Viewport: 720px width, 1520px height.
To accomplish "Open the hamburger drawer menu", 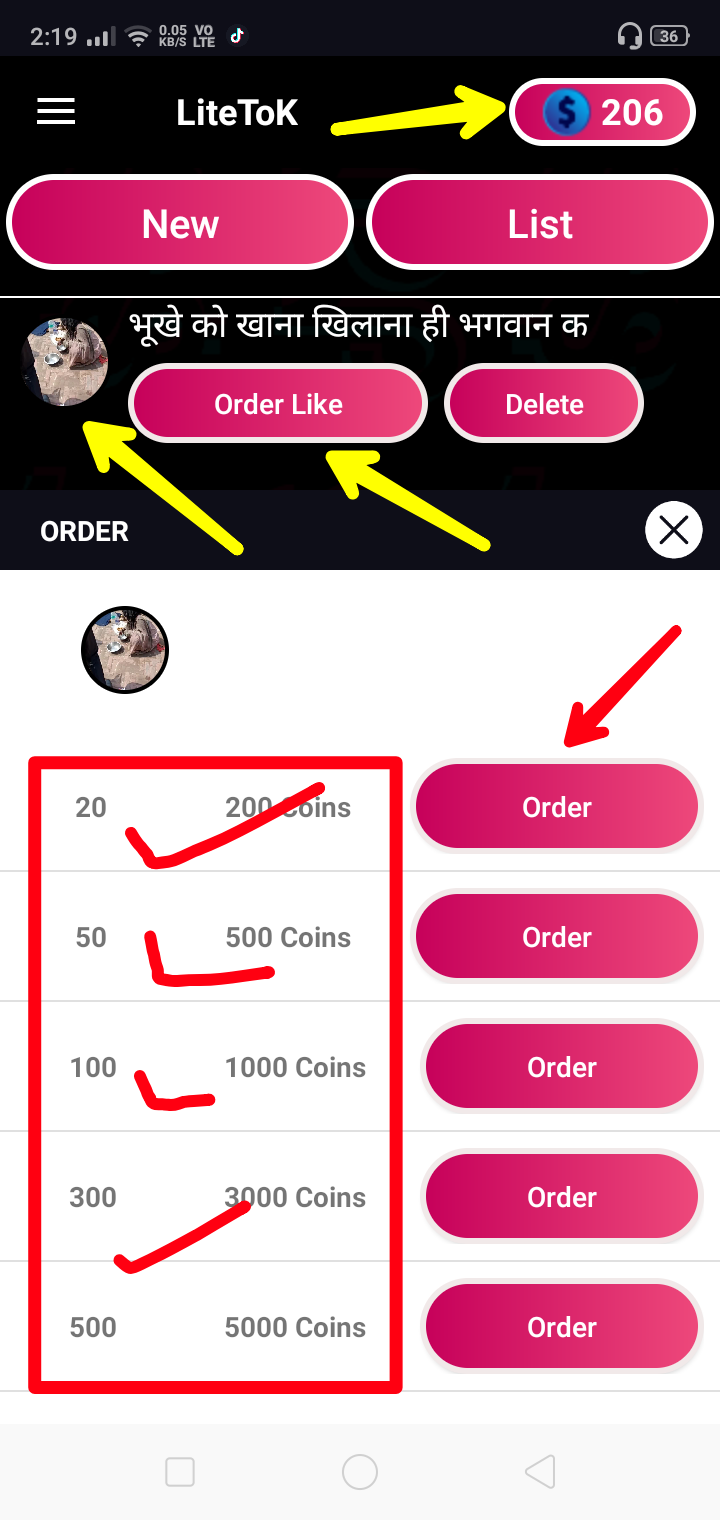I will tap(56, 112).
